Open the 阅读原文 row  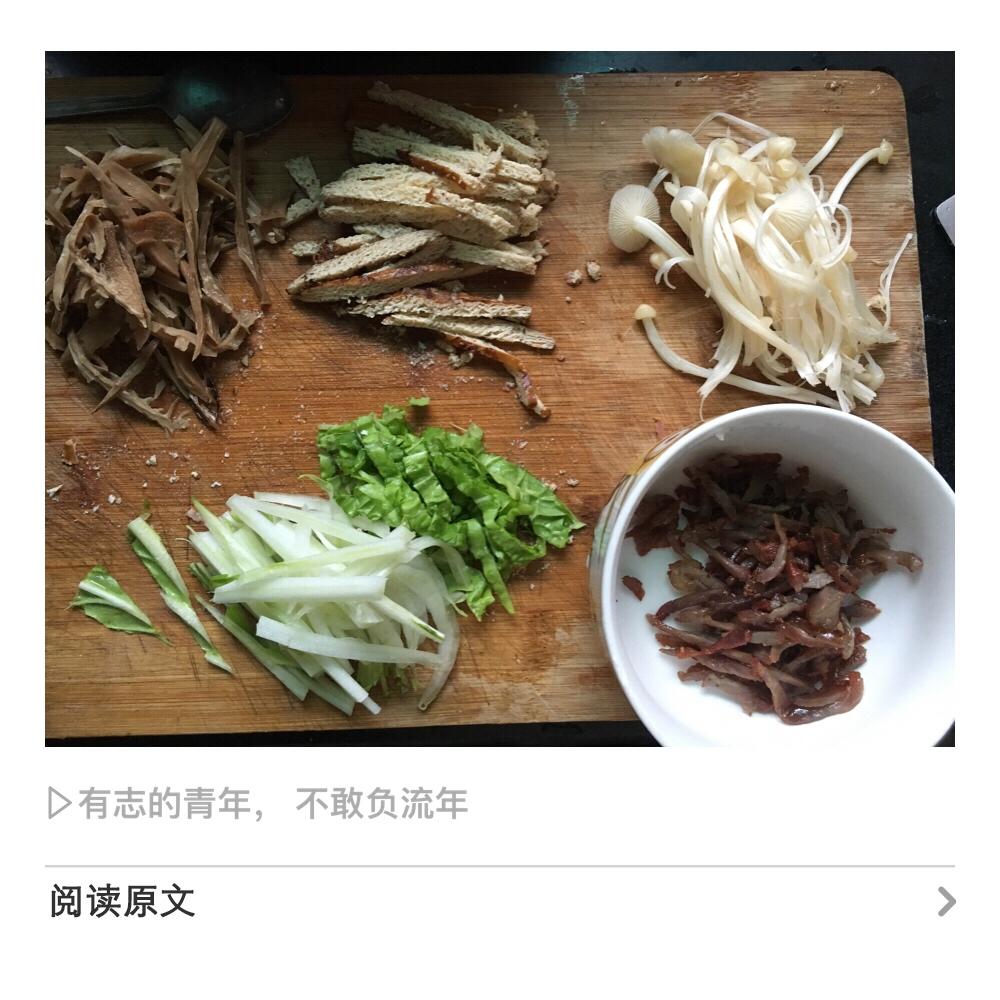coord(500,901)
